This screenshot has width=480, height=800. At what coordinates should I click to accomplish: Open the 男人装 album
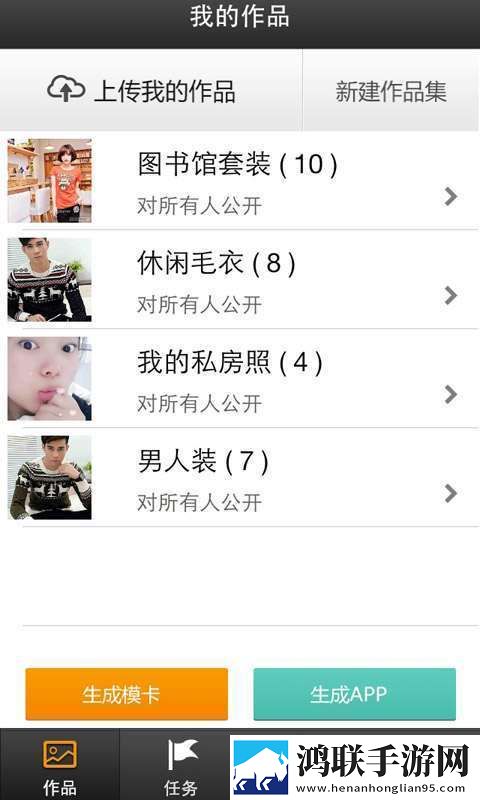pyautogui.click(x=240, y=478)
